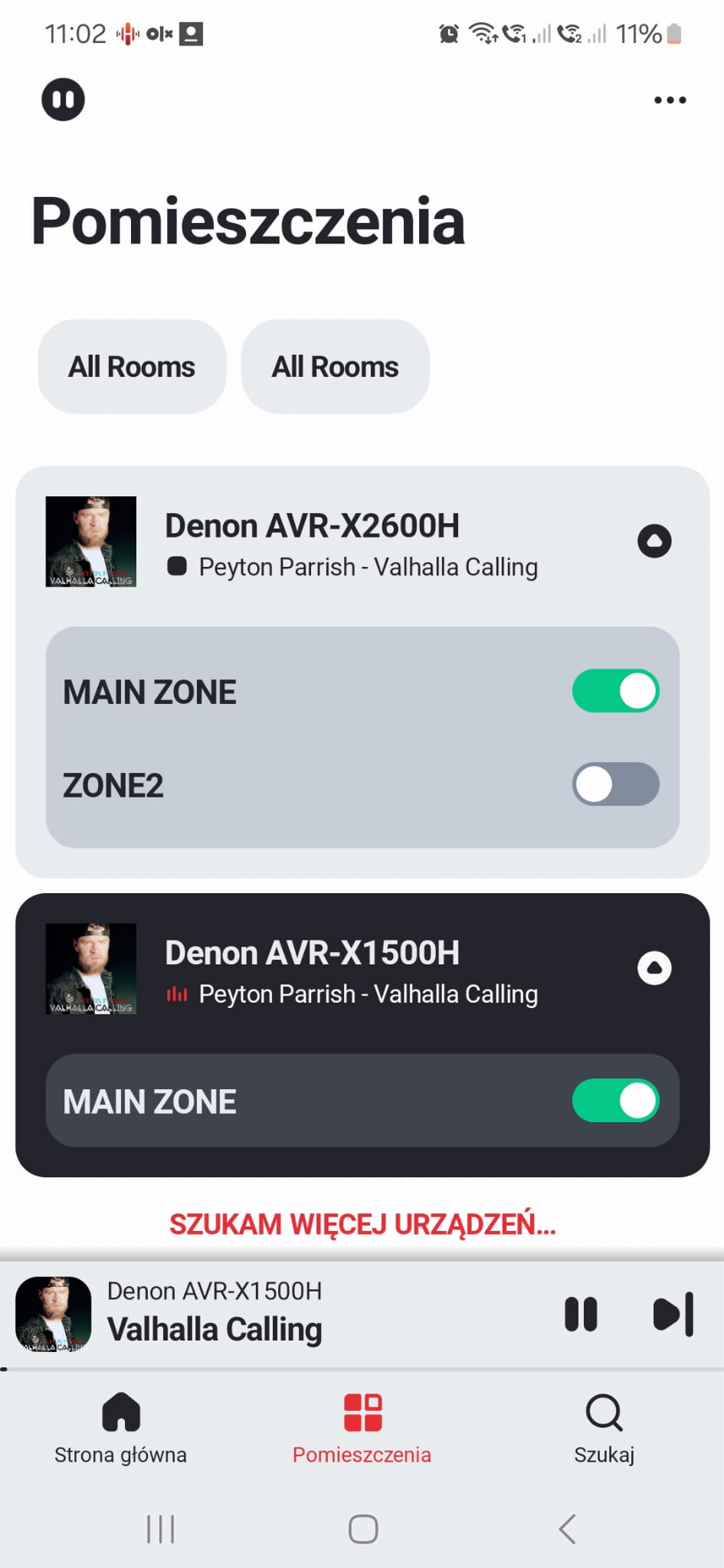
Task: Skip to the next track
Action: tap(673, 1314)
